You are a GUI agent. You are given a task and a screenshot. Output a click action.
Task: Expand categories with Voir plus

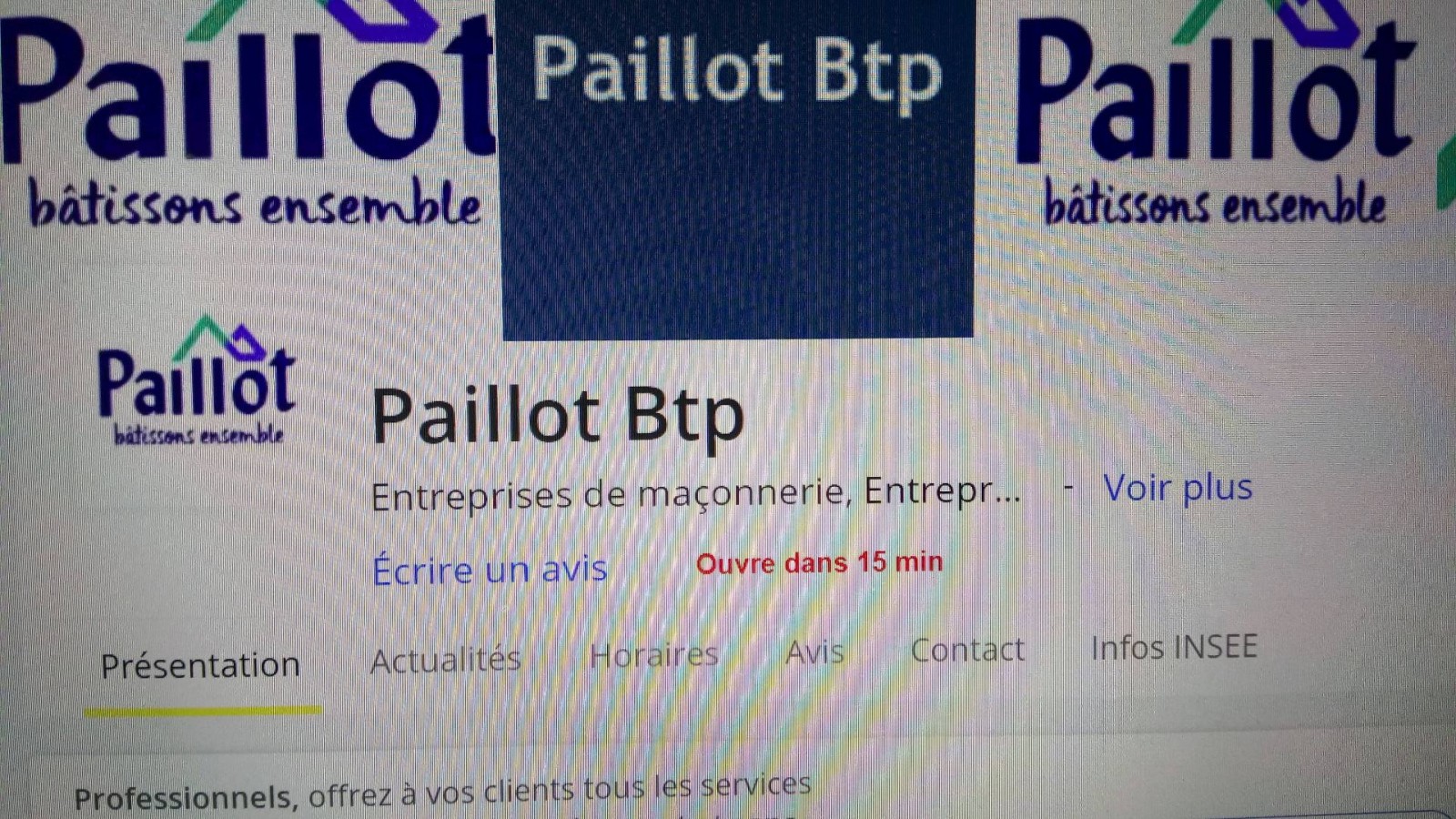[1178, 488]
